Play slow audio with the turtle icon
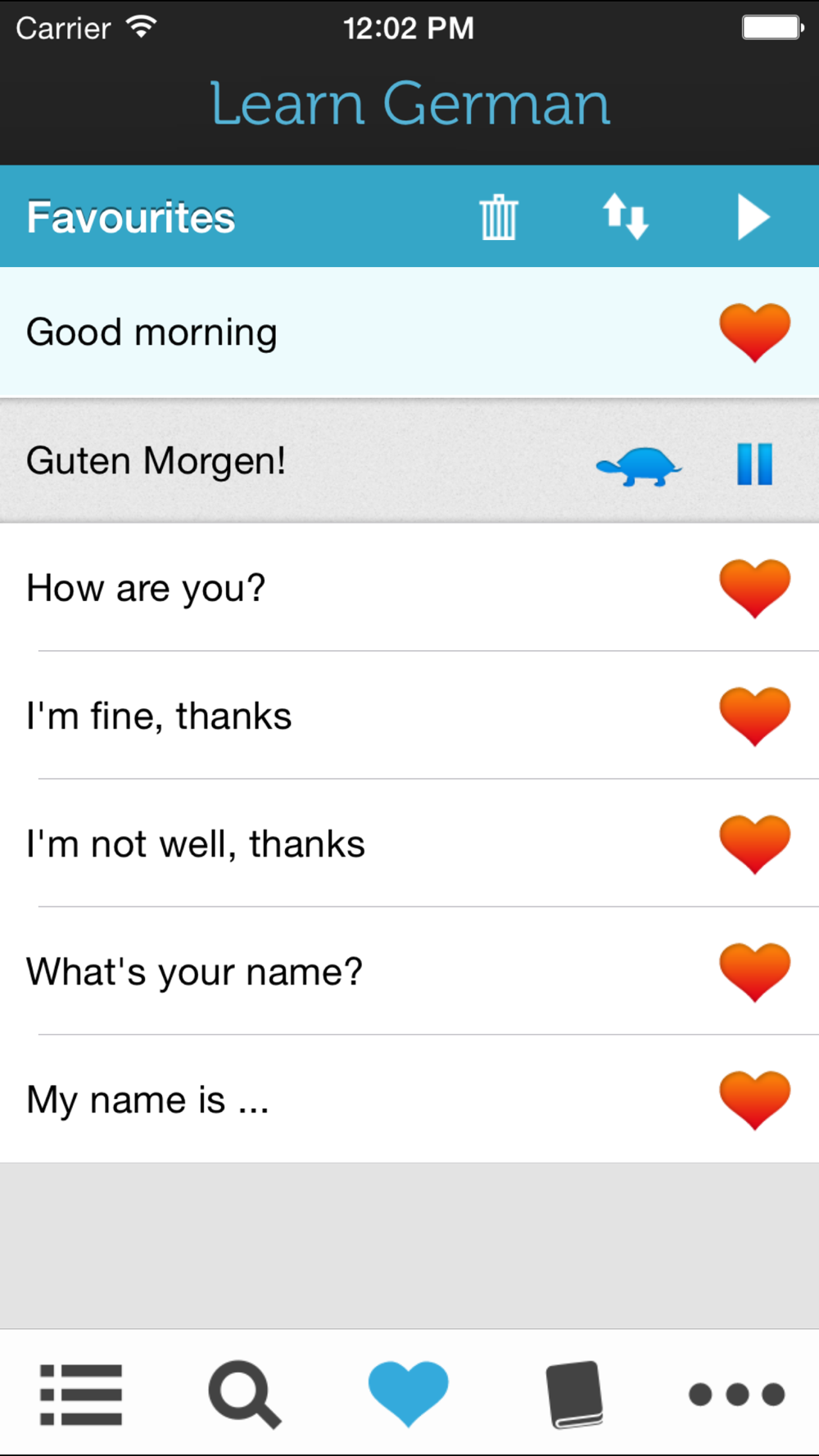 [639, 466]
